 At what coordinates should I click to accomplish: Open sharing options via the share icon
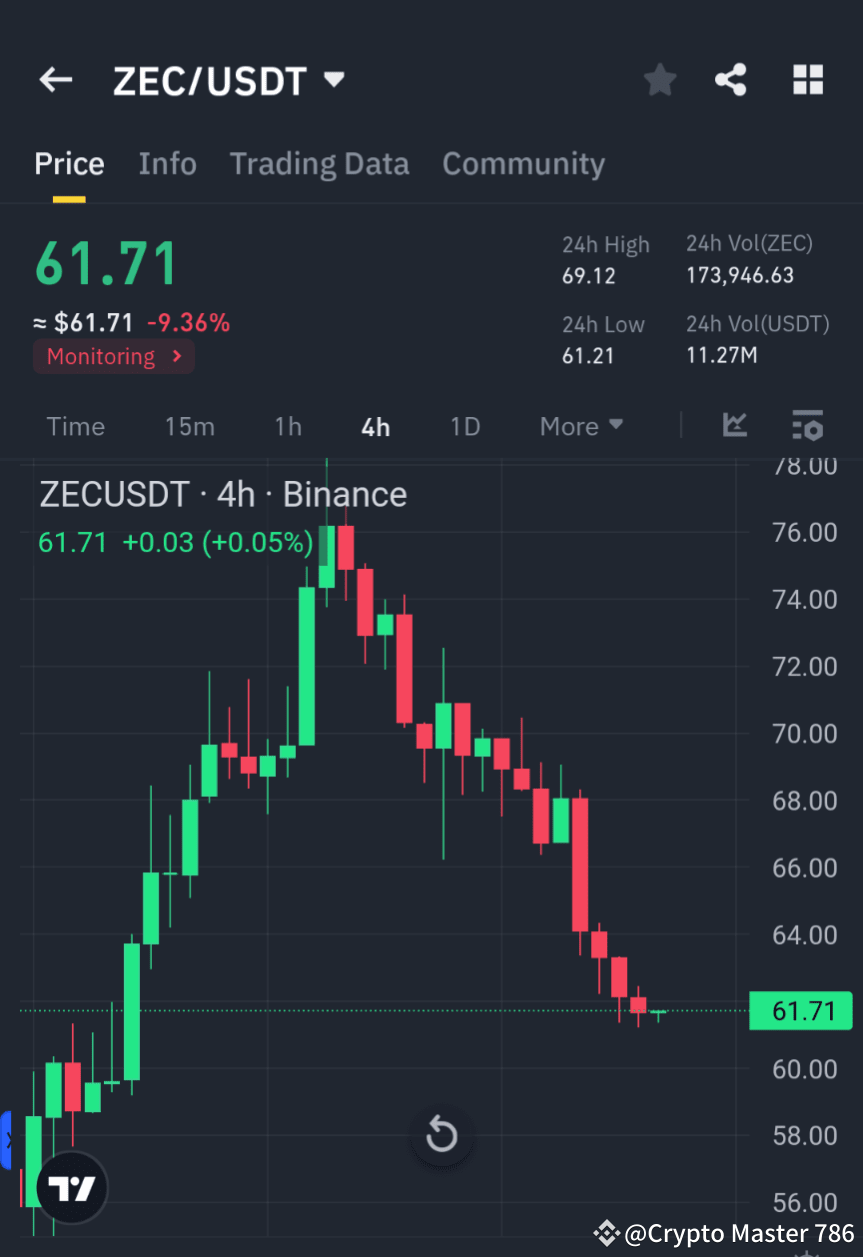pos(731,80)
